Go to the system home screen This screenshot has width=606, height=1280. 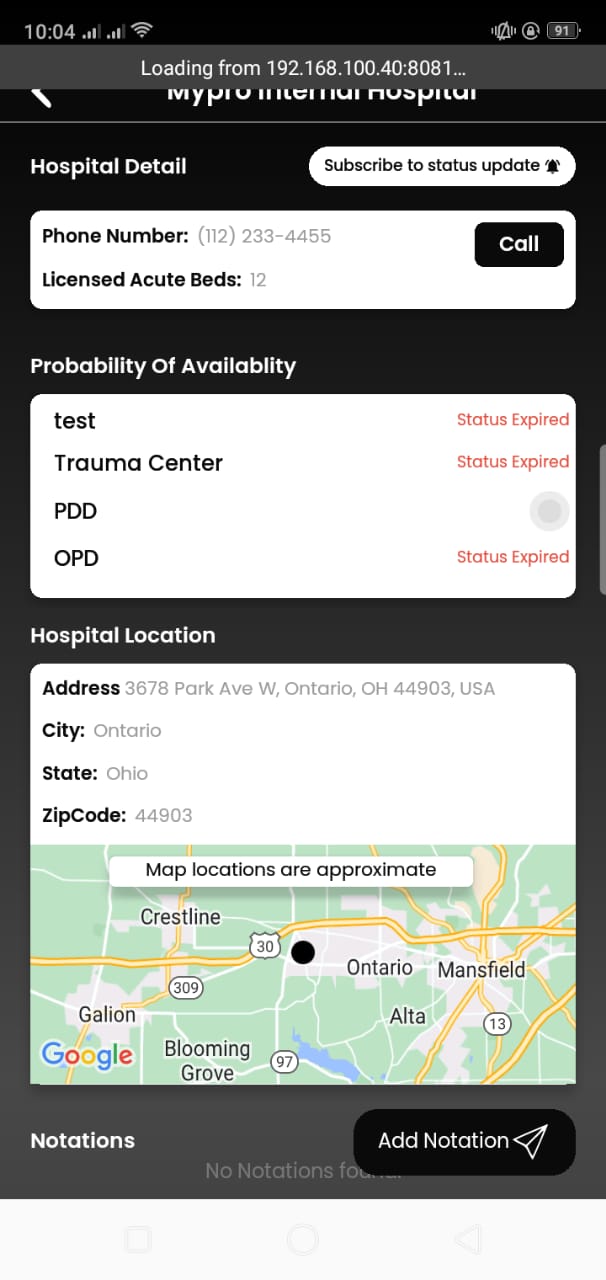[x=302, y=1240]
